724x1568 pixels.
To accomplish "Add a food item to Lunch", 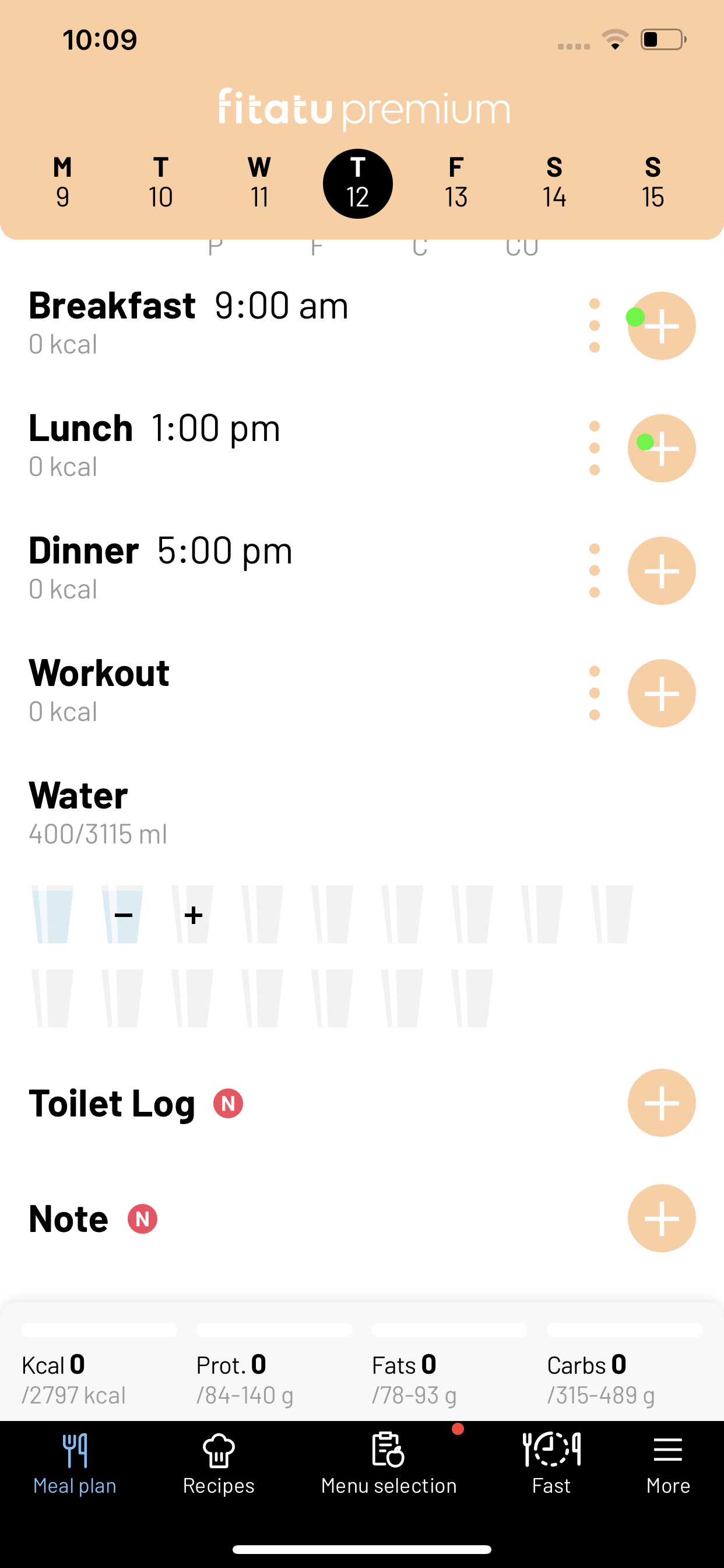I will pos(661,448).
